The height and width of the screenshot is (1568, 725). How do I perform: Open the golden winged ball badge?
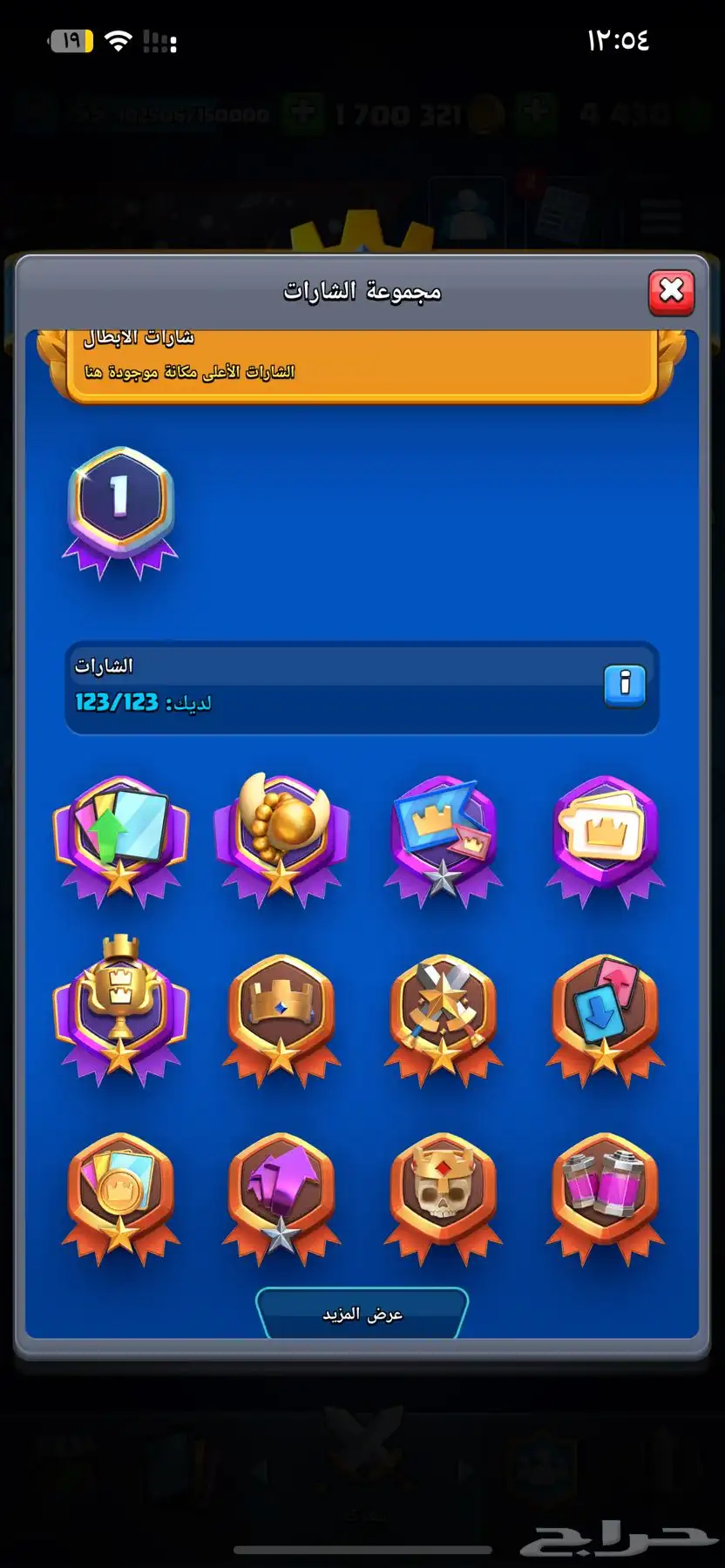pos(281,836)
